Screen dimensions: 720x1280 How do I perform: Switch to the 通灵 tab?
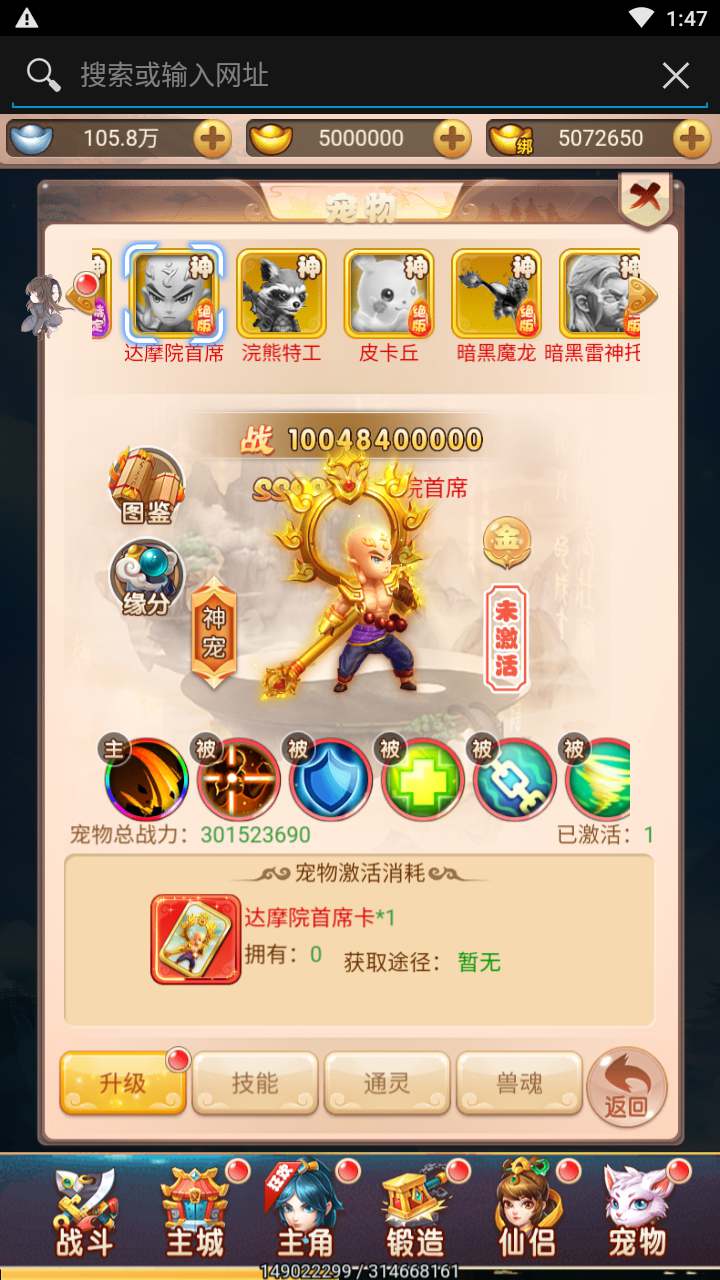tap(387, 1083)
